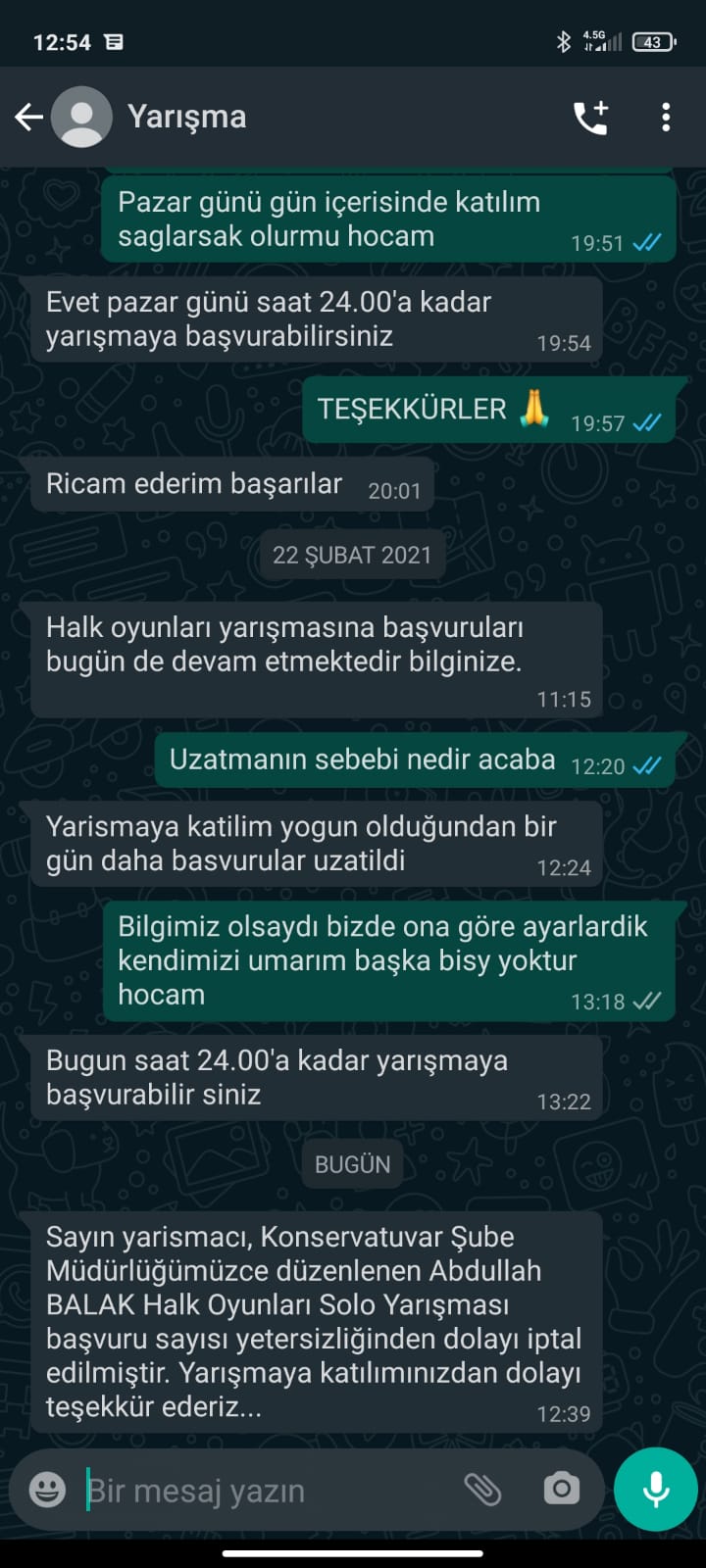Go back to the chat list
The width and height of the screenshot is (706, 1568).
point(28,118)
